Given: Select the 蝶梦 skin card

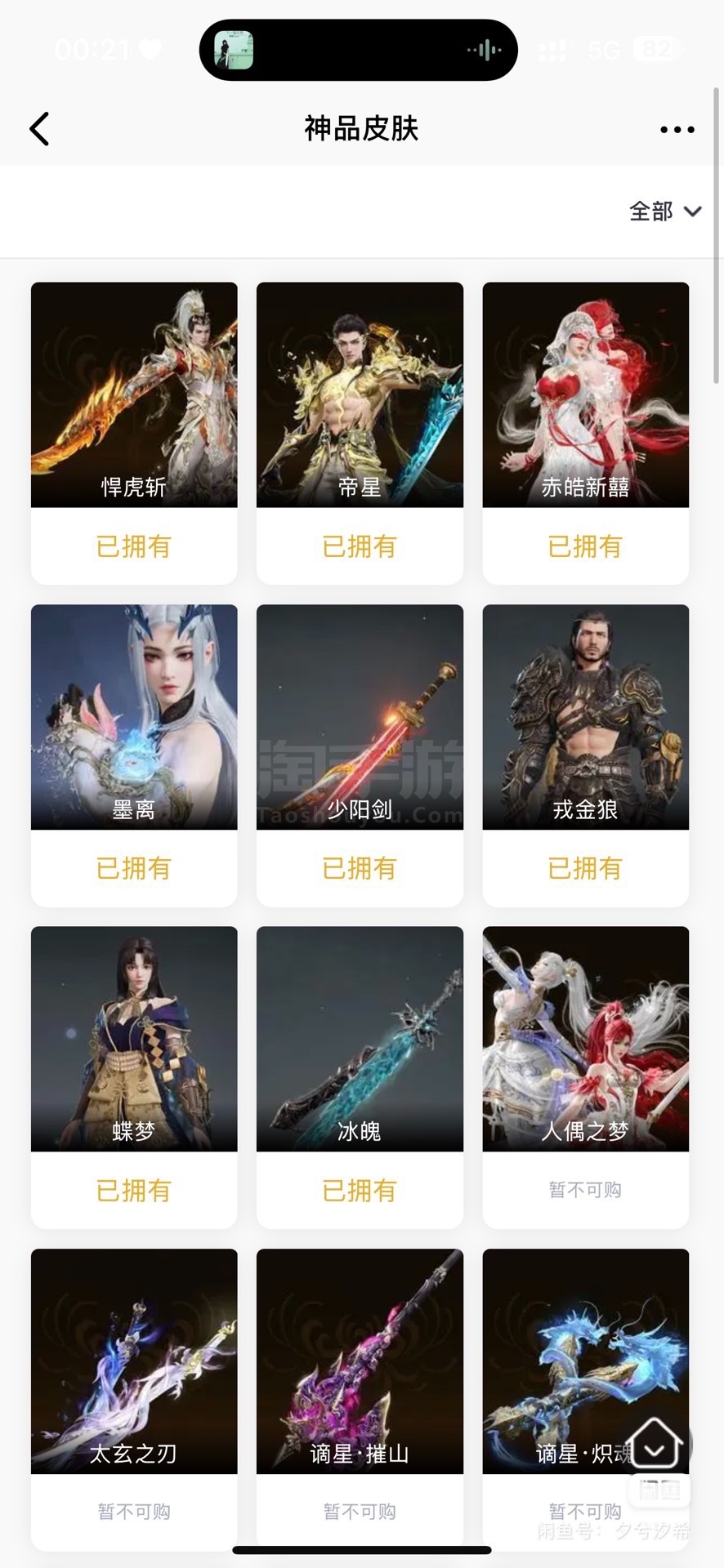Looking at the screenshot, I should click(x=134, y=1039).
